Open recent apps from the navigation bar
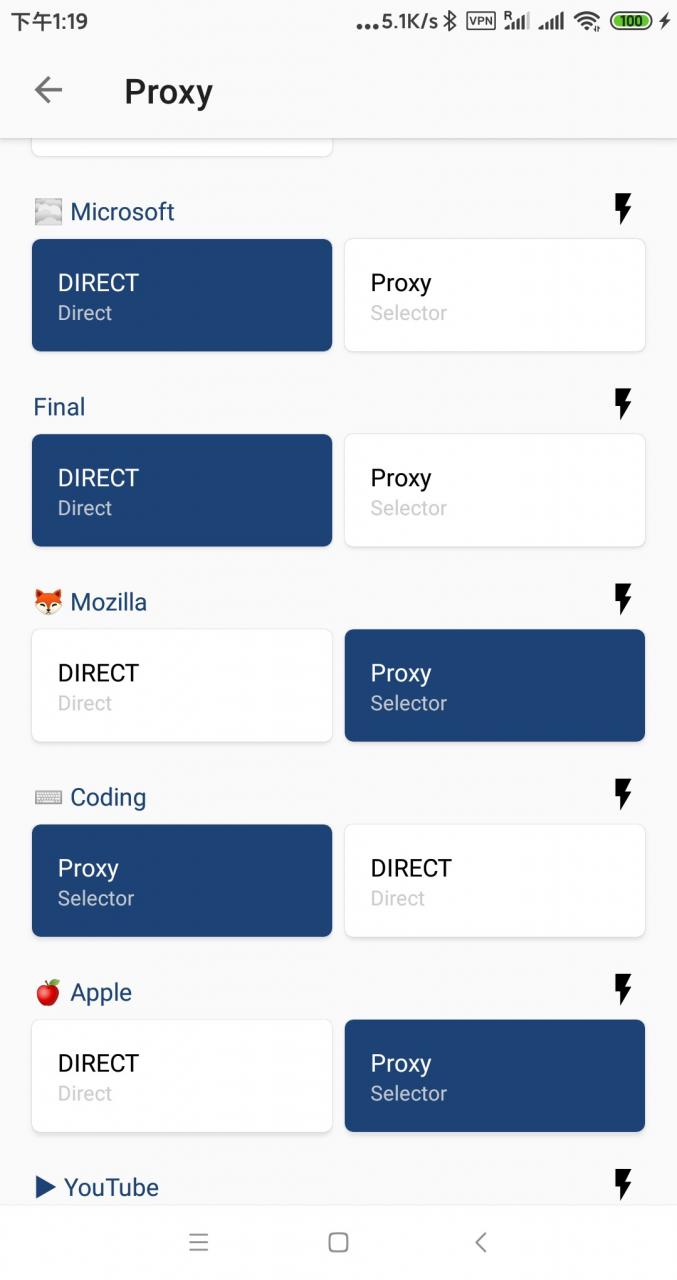The image size is (677, 1280). coord(198,1242)
